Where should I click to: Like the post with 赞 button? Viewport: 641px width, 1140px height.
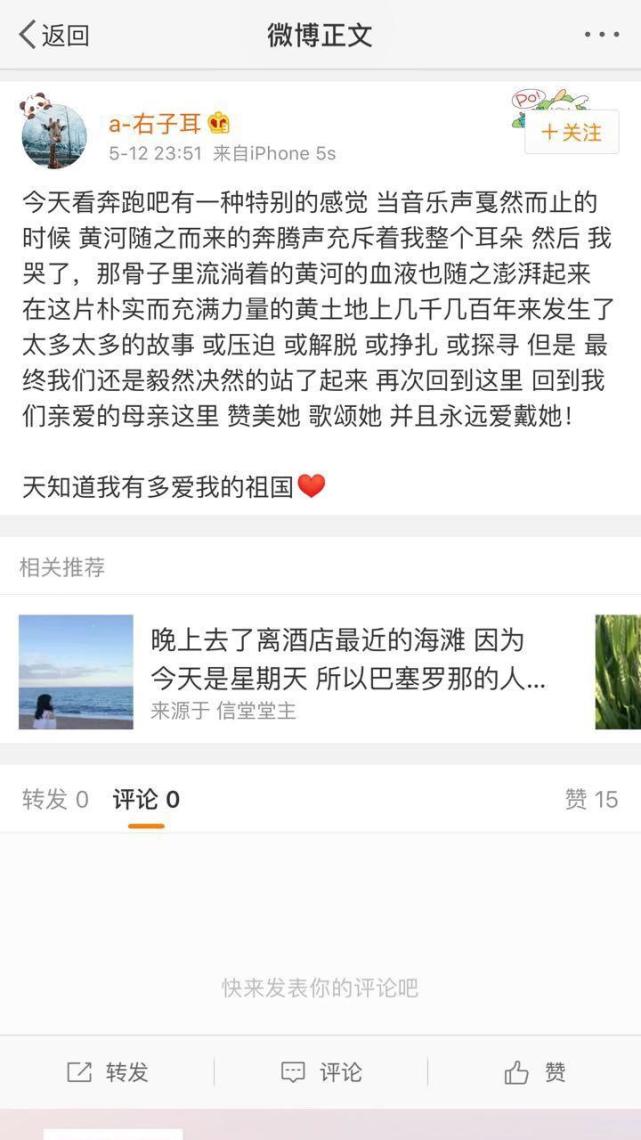535,1073
